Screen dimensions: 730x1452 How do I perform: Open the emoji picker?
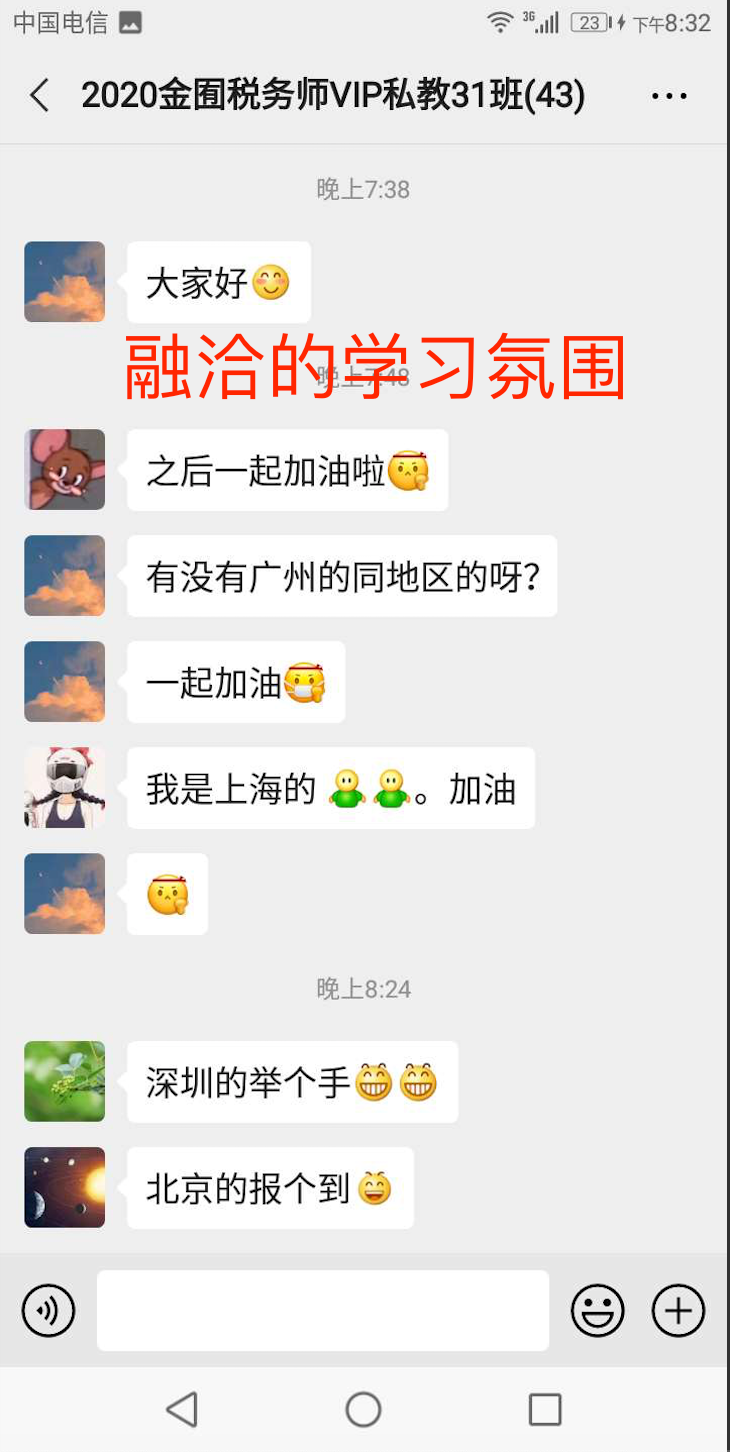[598, 1310]
